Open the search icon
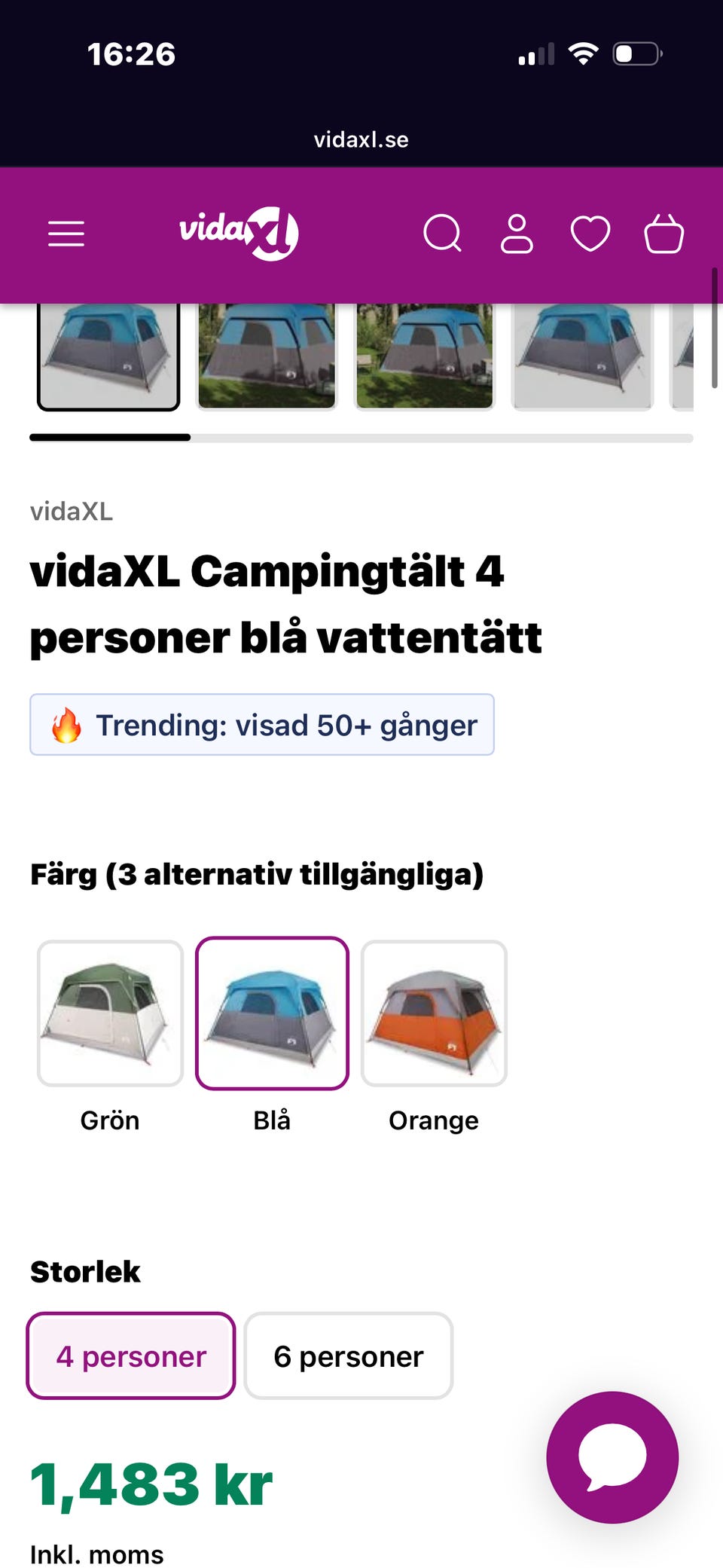The width and height of the screenshot is (723, 1568). 443,234
